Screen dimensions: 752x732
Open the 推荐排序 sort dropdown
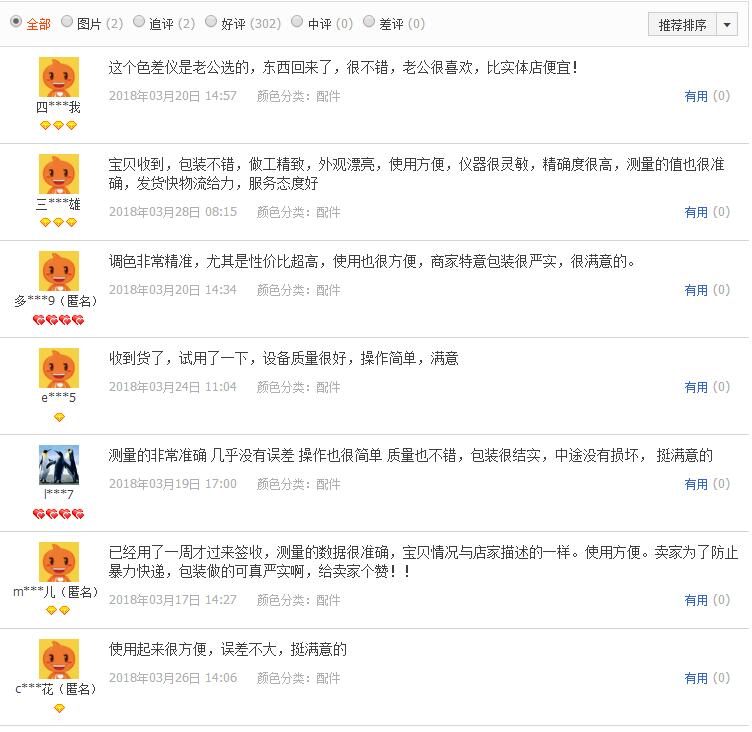[692, 25]
